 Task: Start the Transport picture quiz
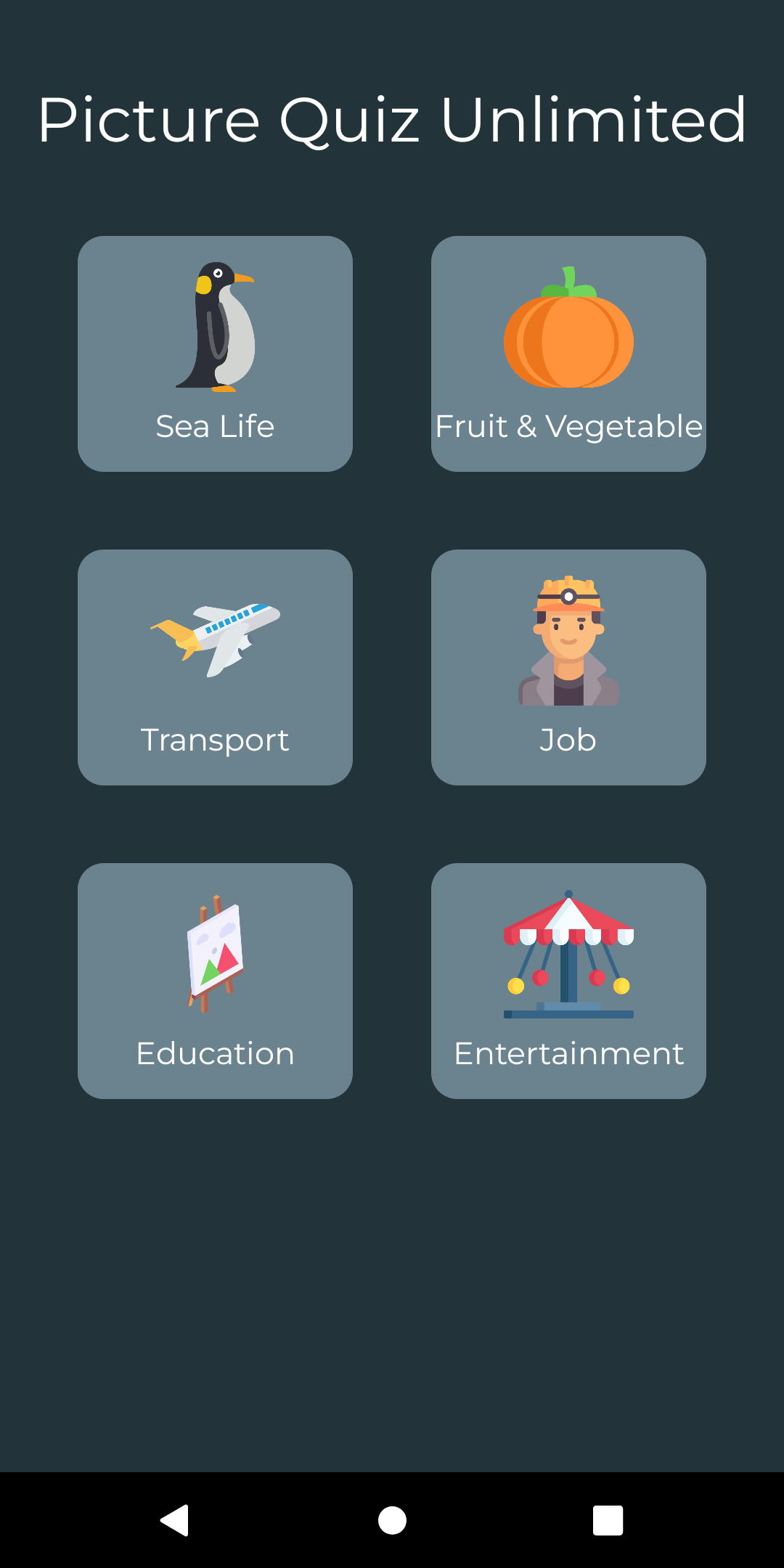[215, 667]
